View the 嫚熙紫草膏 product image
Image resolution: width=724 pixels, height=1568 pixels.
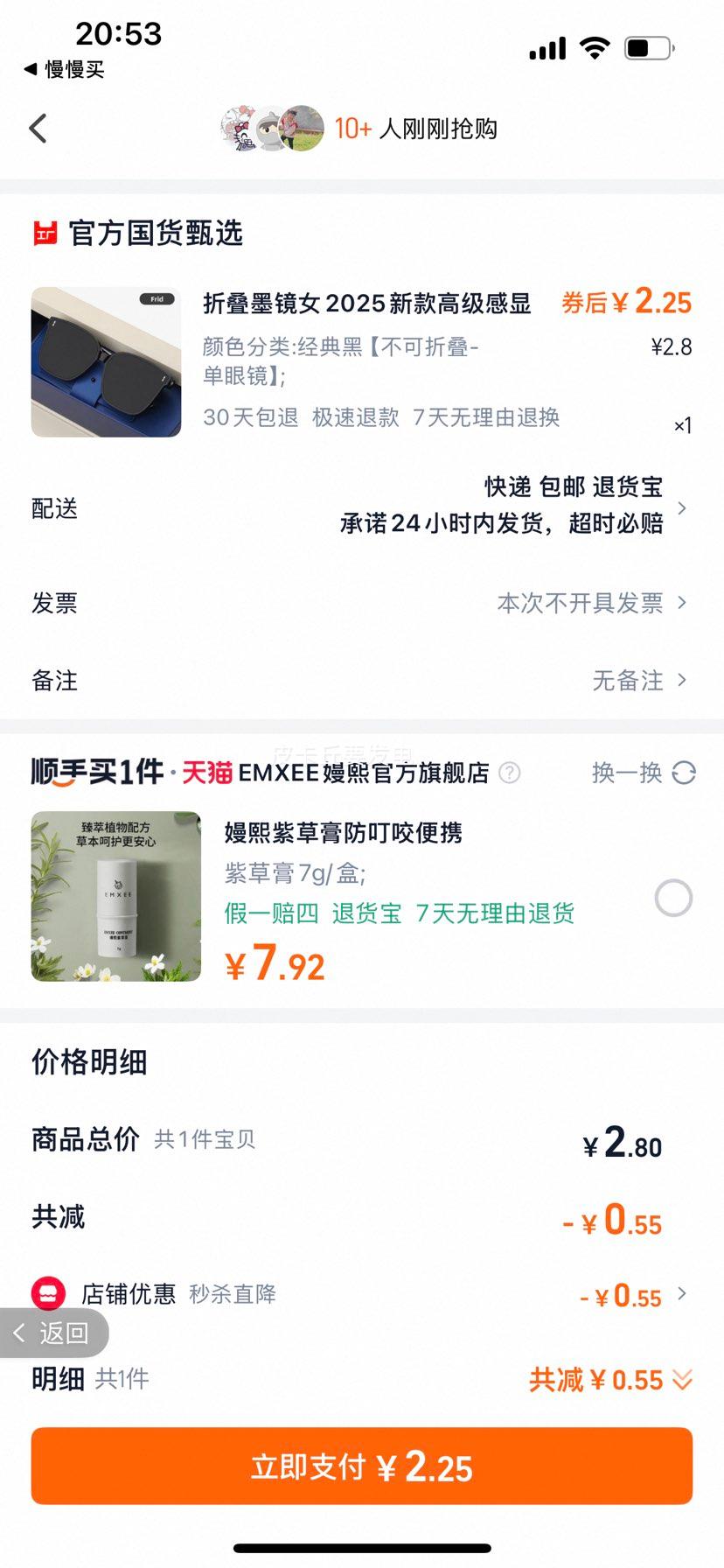pyautogui.click(x=115, y=896)
